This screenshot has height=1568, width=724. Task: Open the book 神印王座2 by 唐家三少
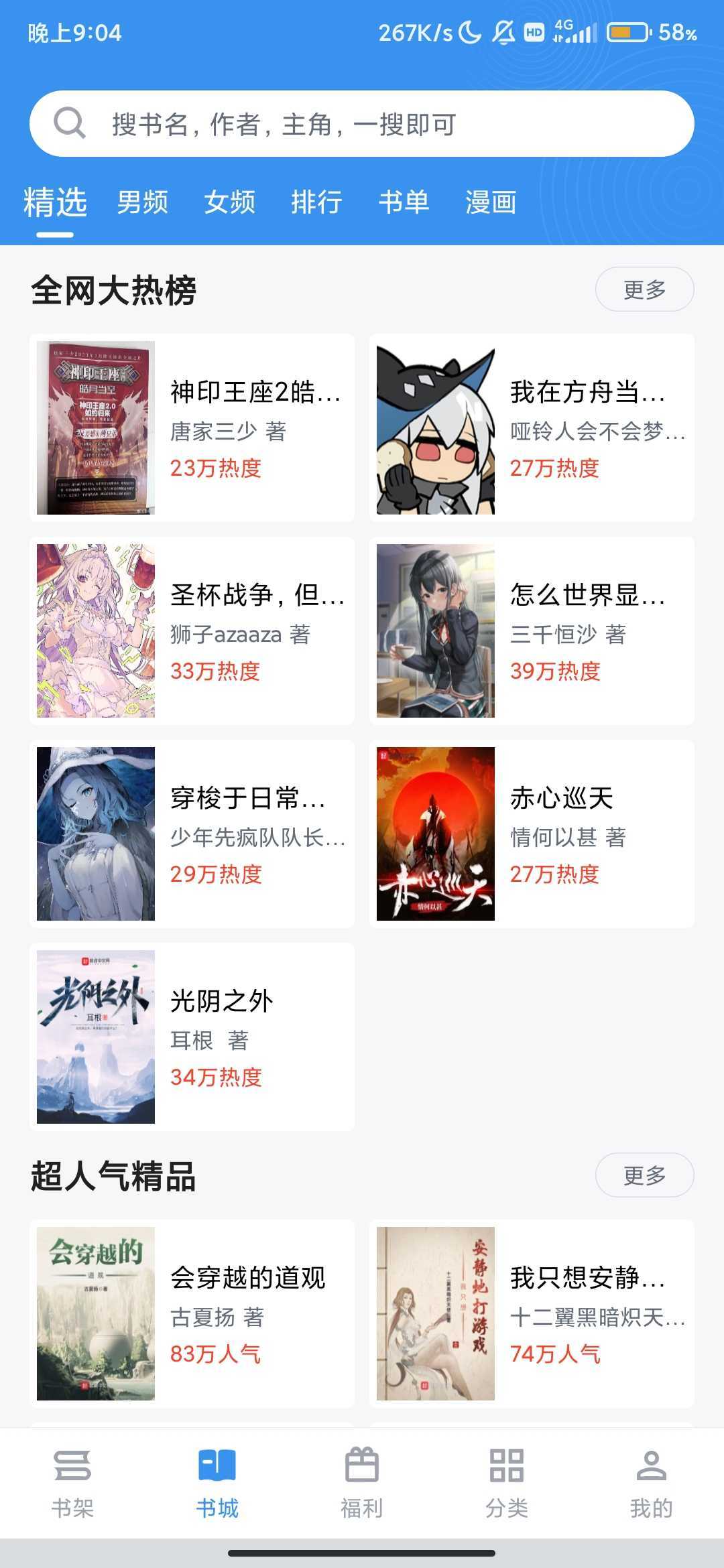[x=192, y=428]
